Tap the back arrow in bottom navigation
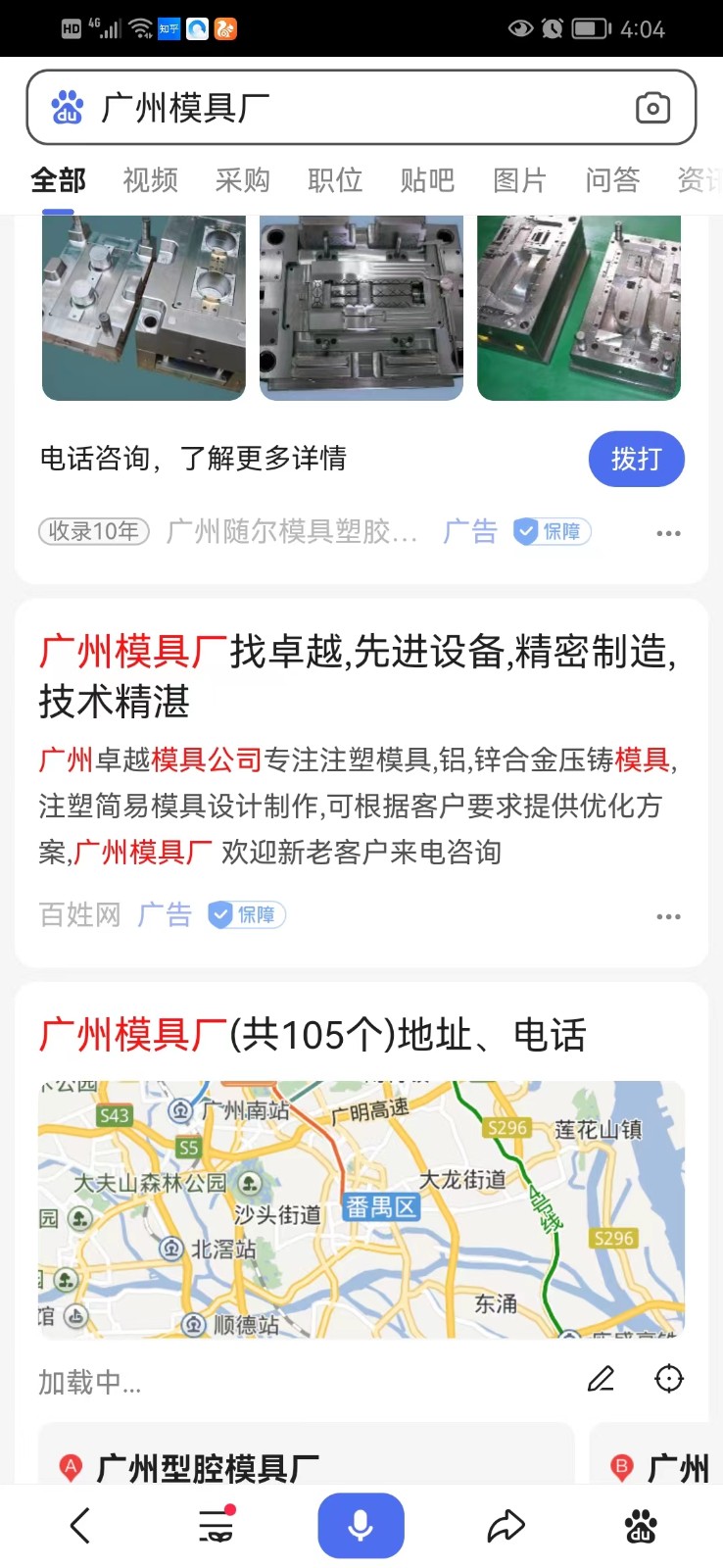723x1568 pixels. pos(79,1525)
